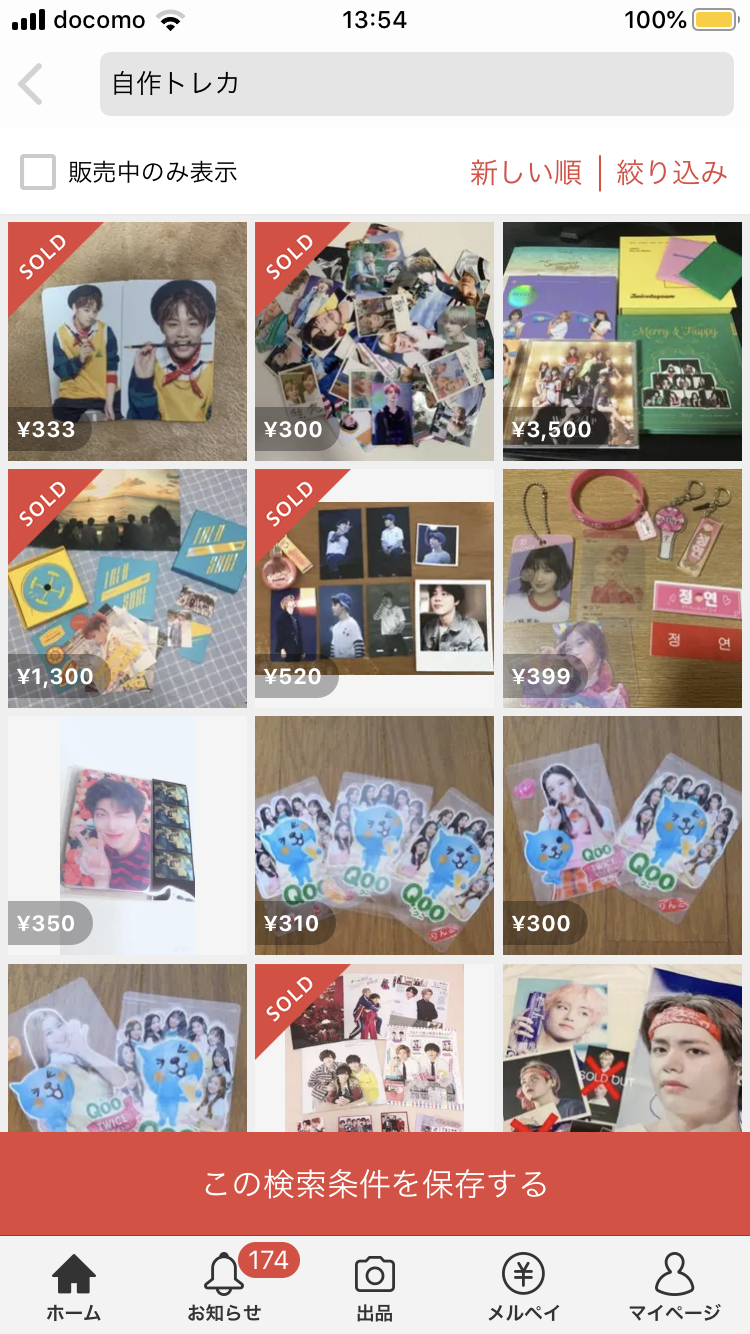Go to the マイページ tab
Screen dimensions: 750x1334
click(675, 1288)
